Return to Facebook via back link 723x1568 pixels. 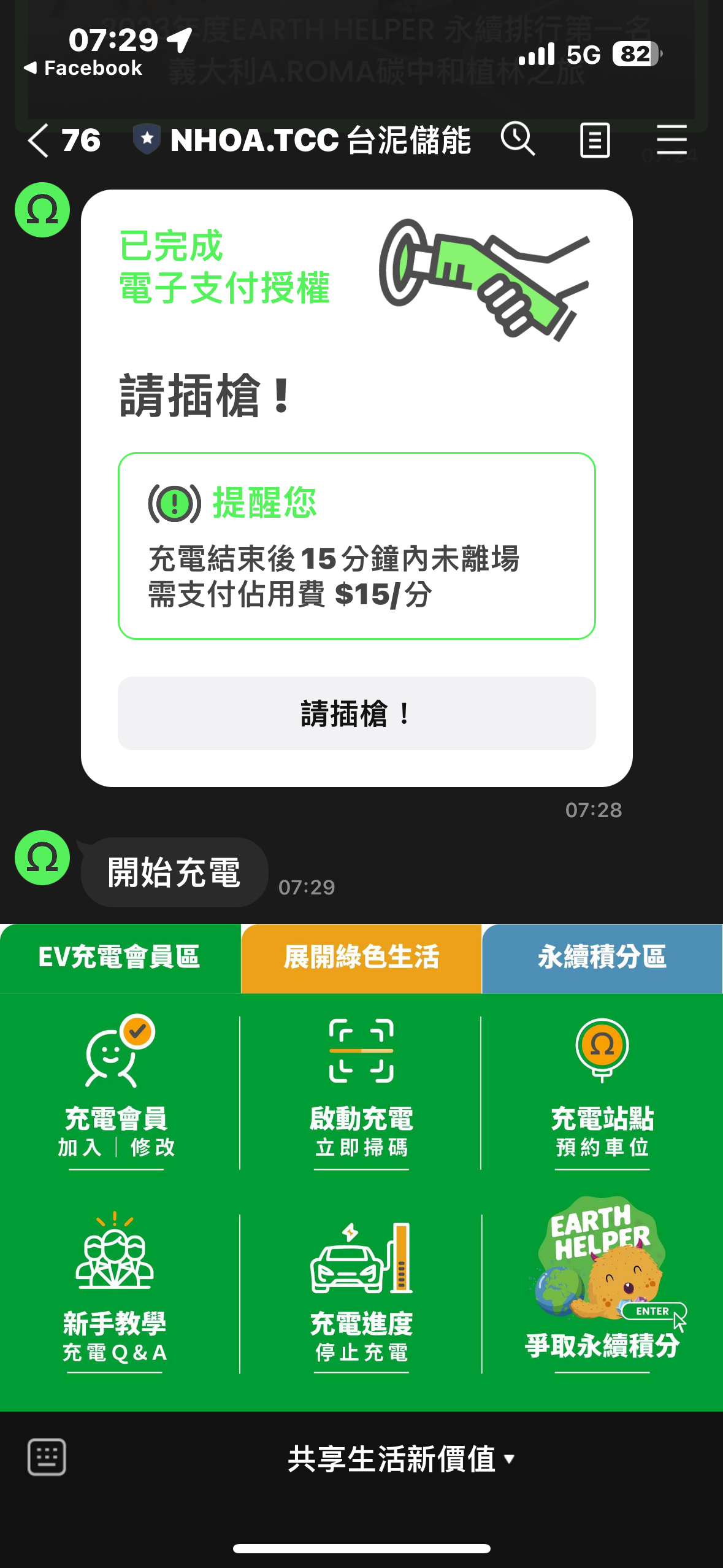(x=83, y=68)
